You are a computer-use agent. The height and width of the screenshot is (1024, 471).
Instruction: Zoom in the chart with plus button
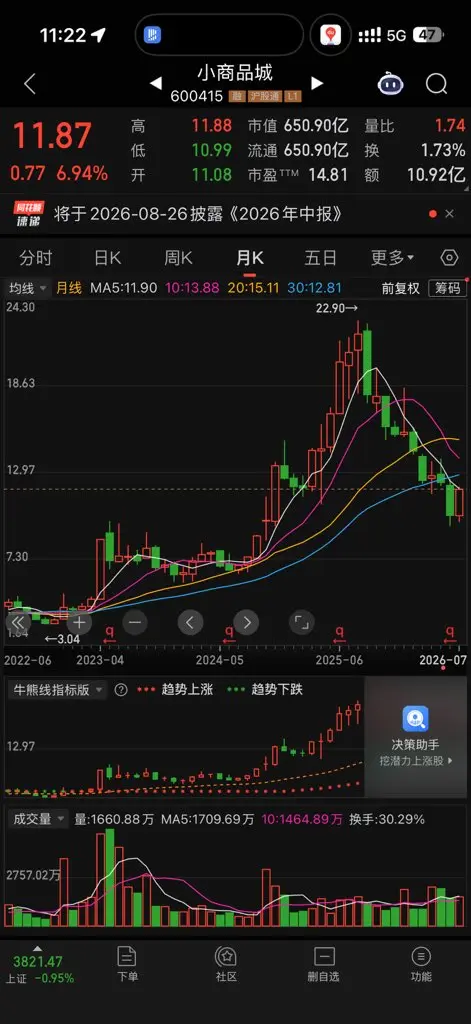79,622
